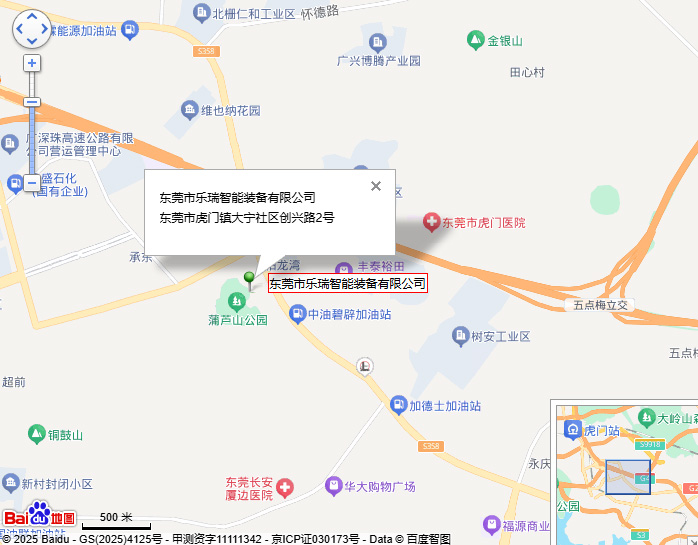Pan the map right with the right arrow

45,30
